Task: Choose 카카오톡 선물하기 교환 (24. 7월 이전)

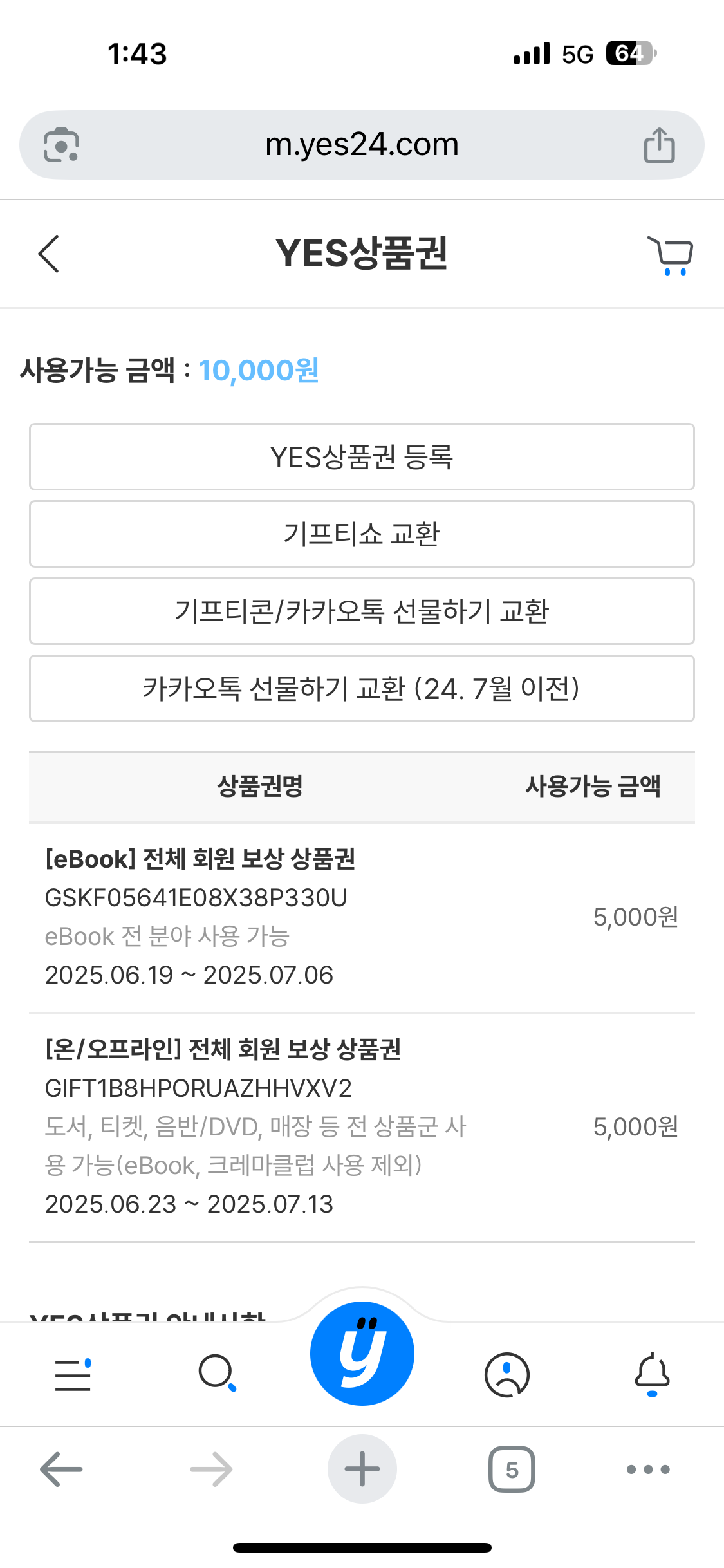Action: tap(362, 689)
